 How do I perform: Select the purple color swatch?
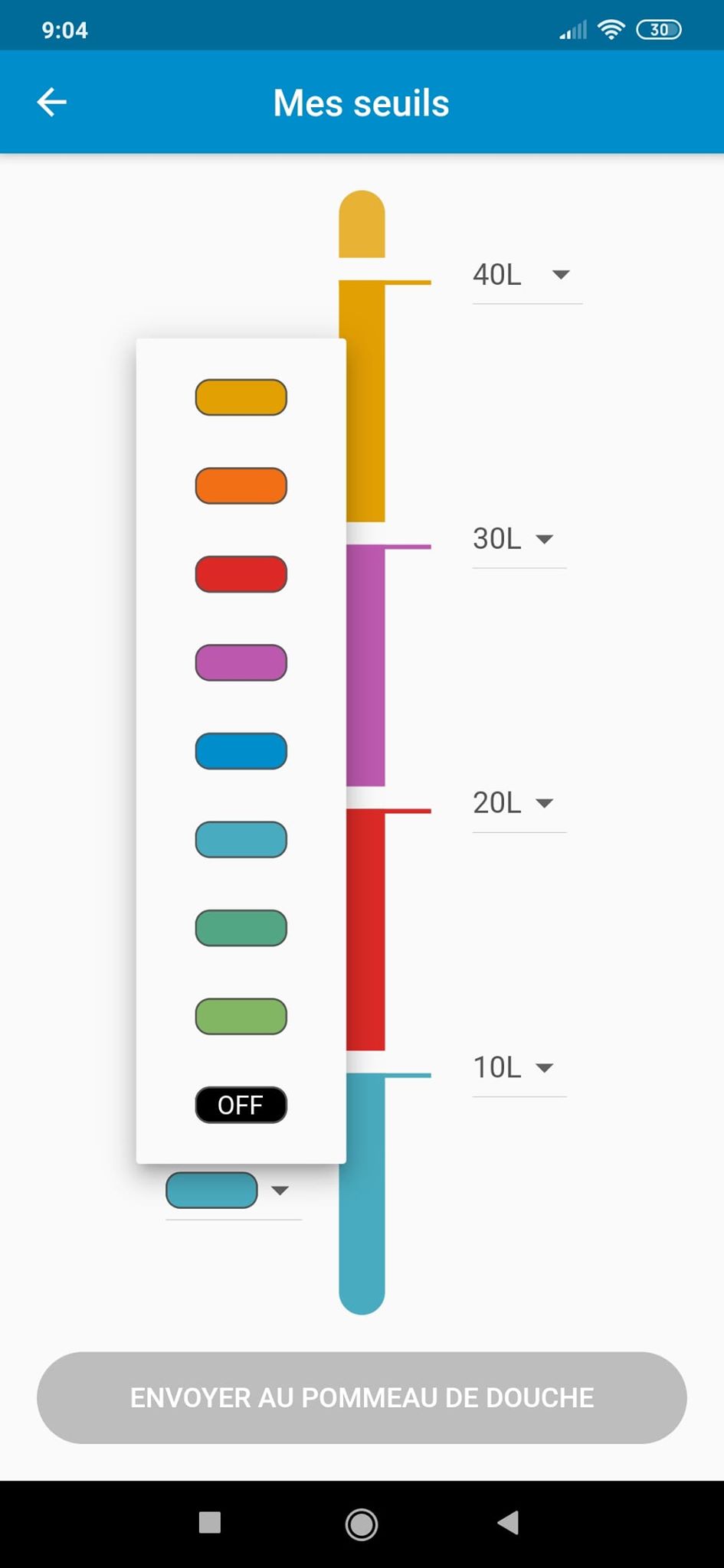coord(241,662)
